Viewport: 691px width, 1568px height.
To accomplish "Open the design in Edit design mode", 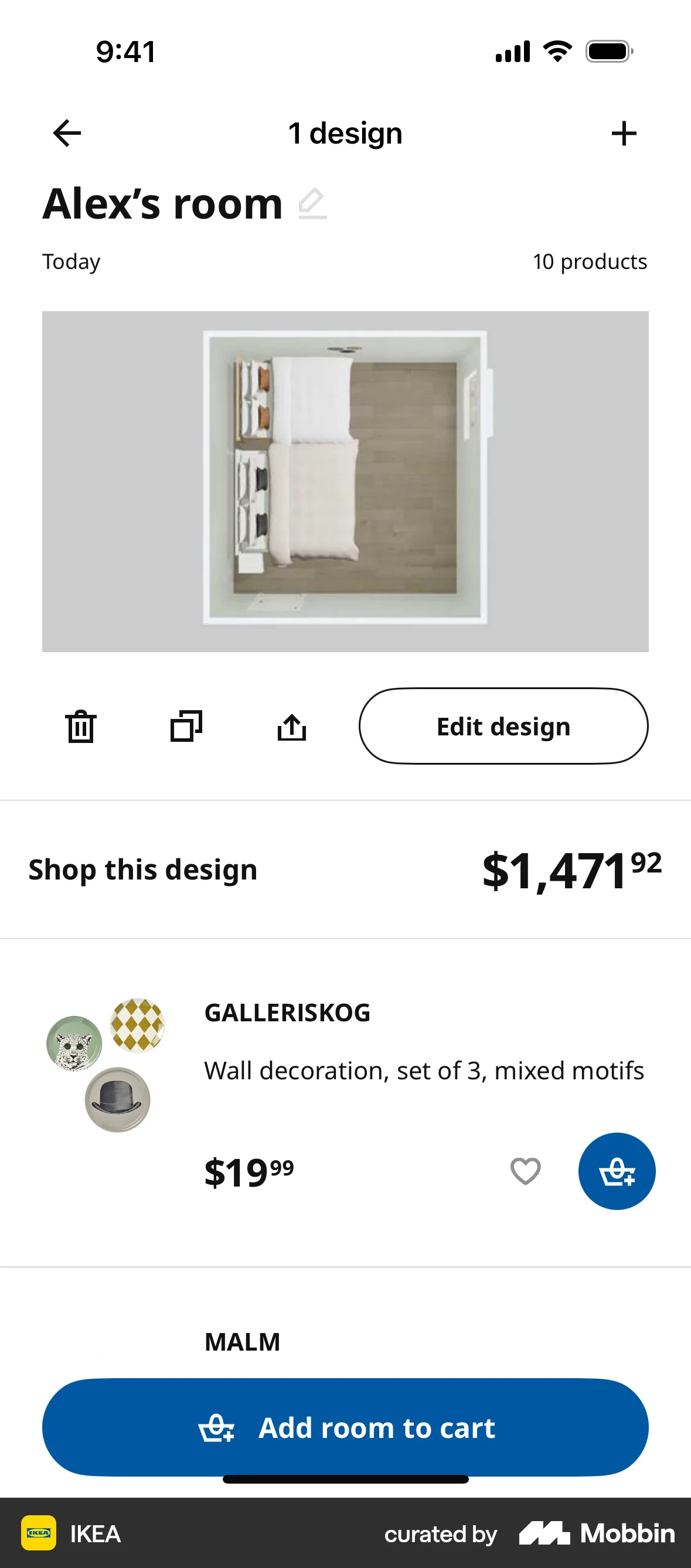I will 503,725.
